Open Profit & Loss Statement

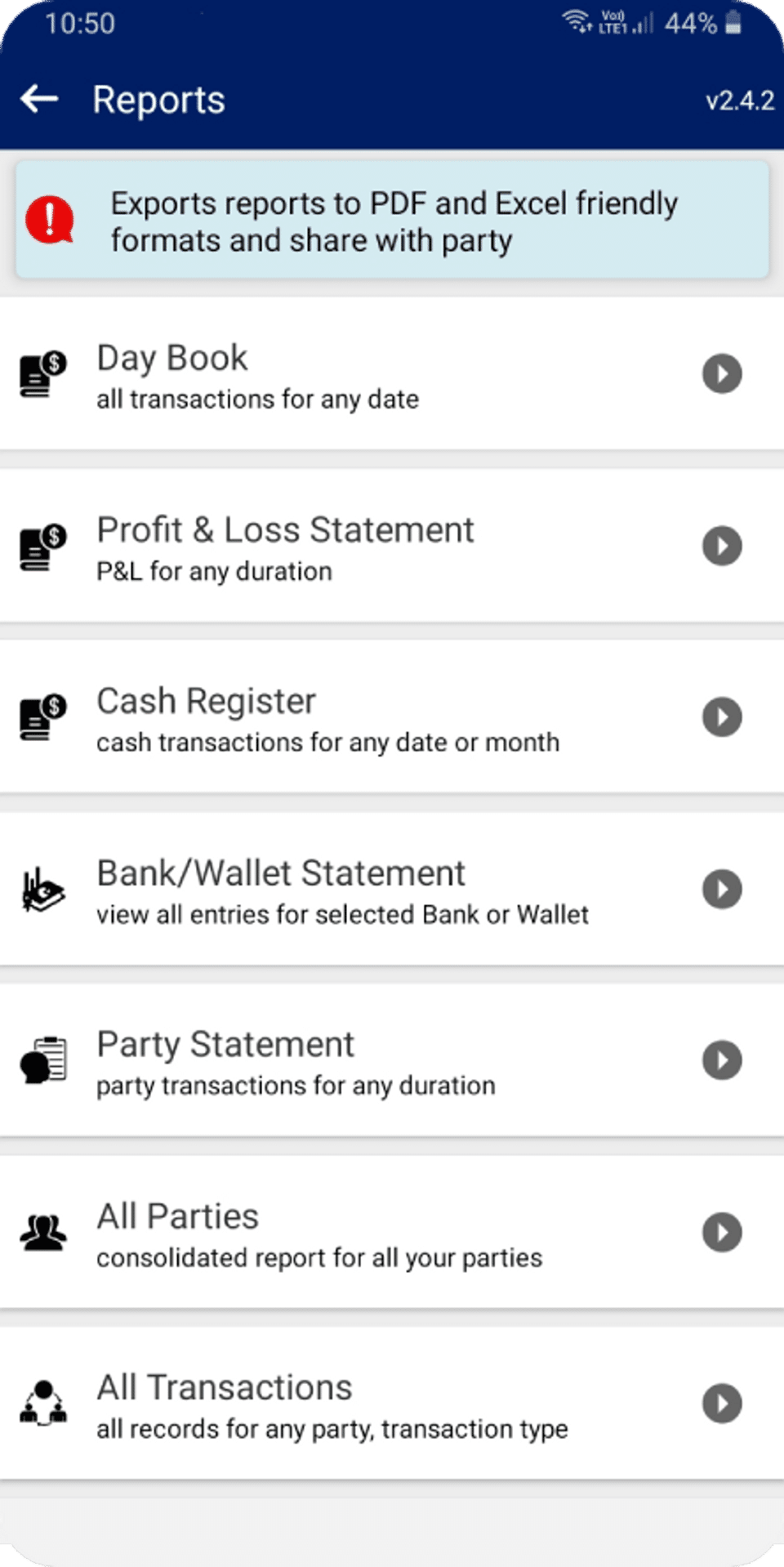pos(392,546)
